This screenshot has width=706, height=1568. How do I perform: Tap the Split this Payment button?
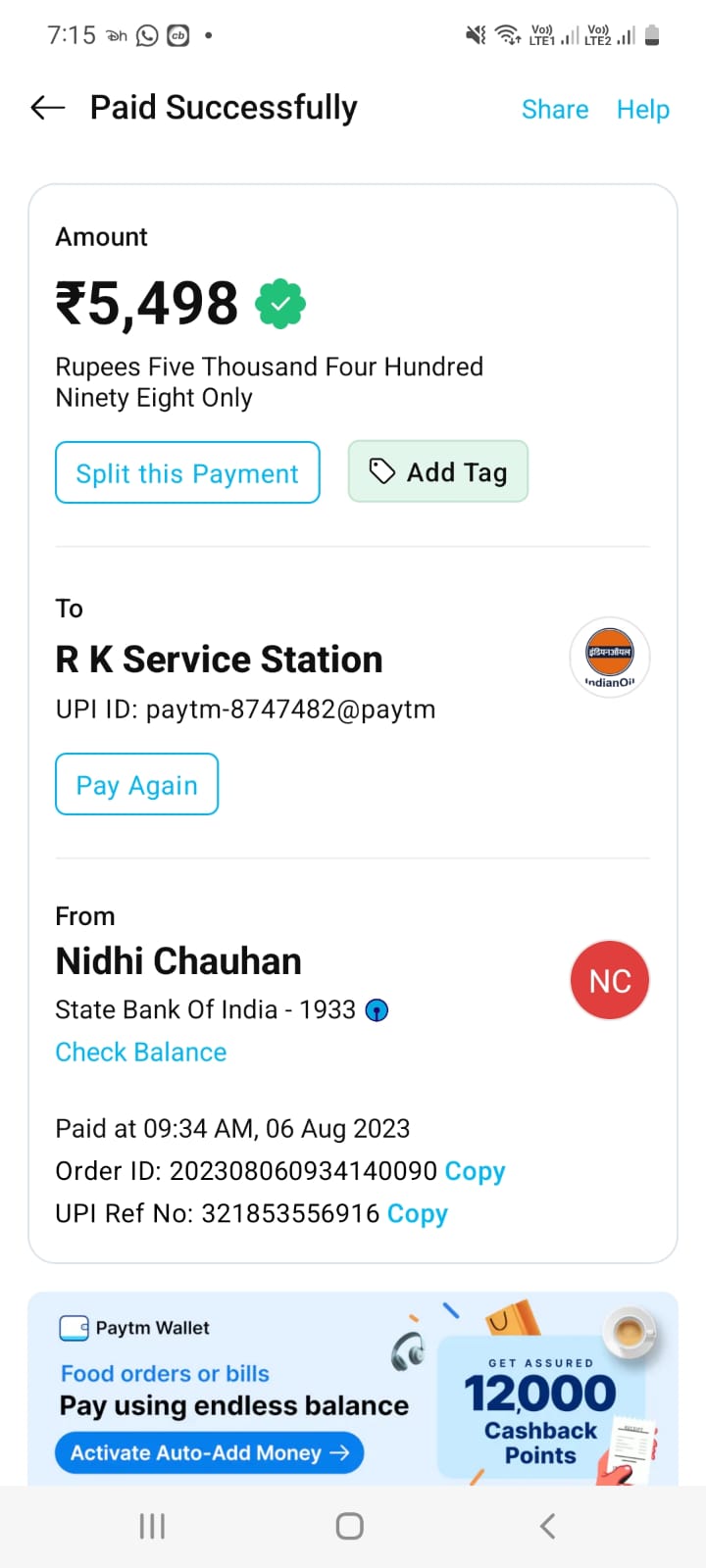pos(187,472)
